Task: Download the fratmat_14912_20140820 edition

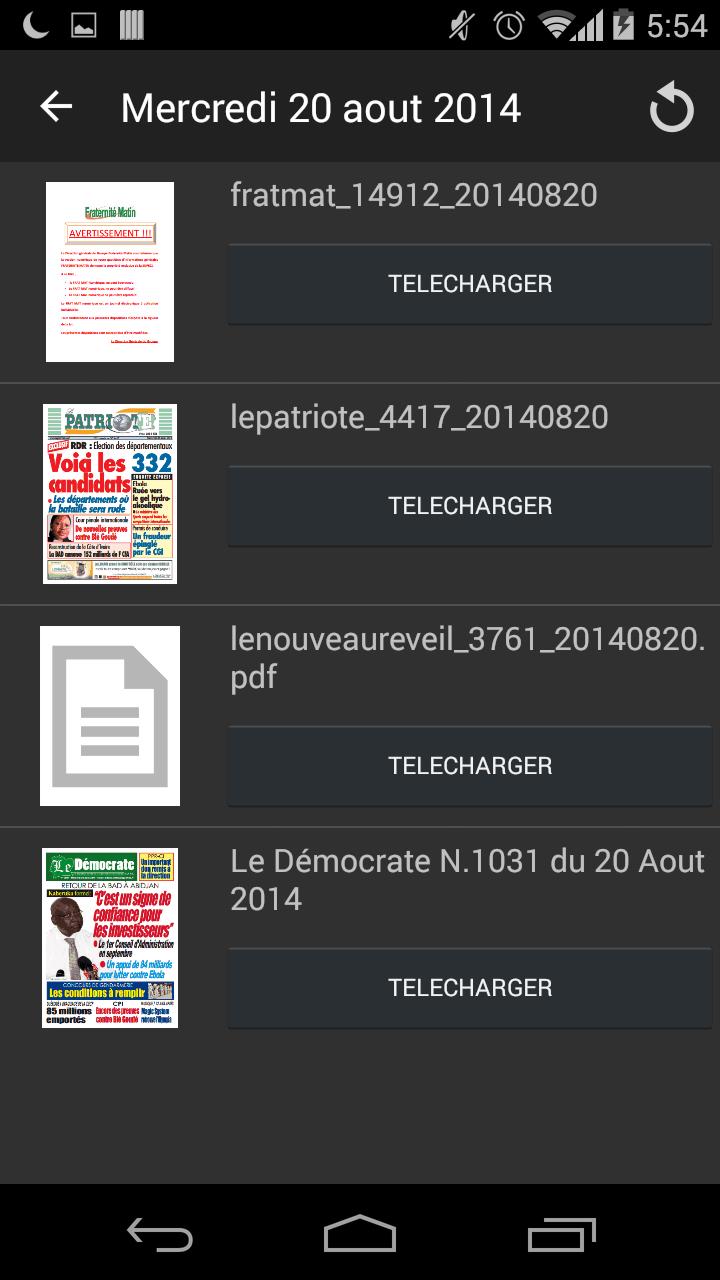Action: (470, 283)
